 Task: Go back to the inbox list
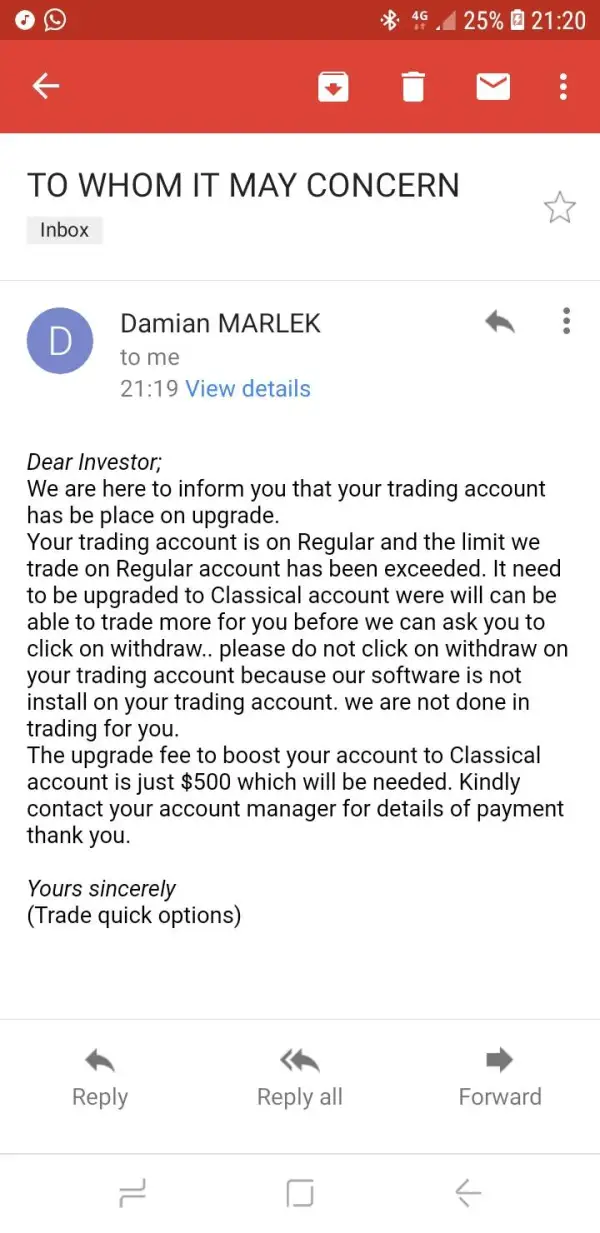point(46,87)
